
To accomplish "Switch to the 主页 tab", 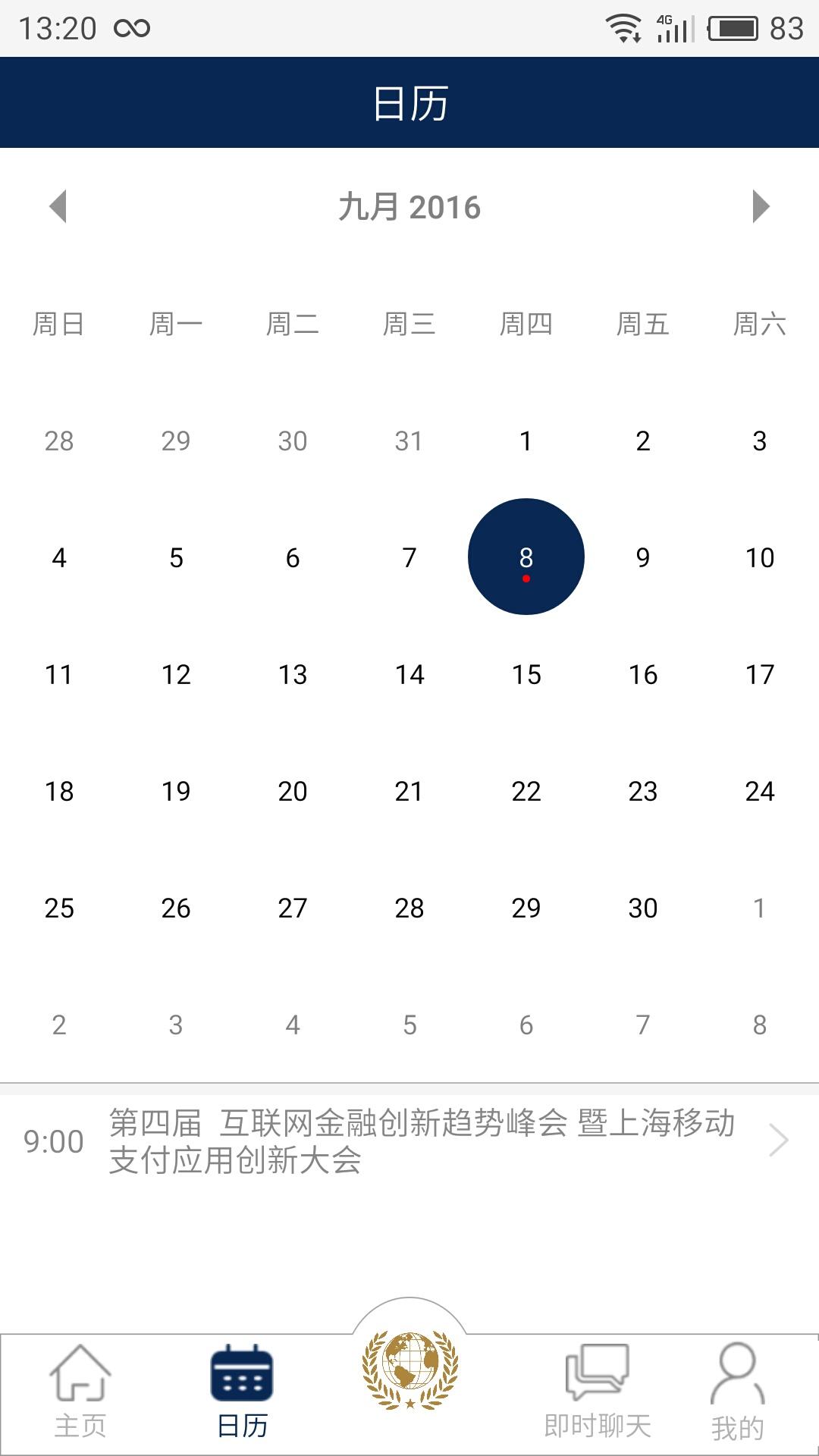I will click(x=80, y=1392).
